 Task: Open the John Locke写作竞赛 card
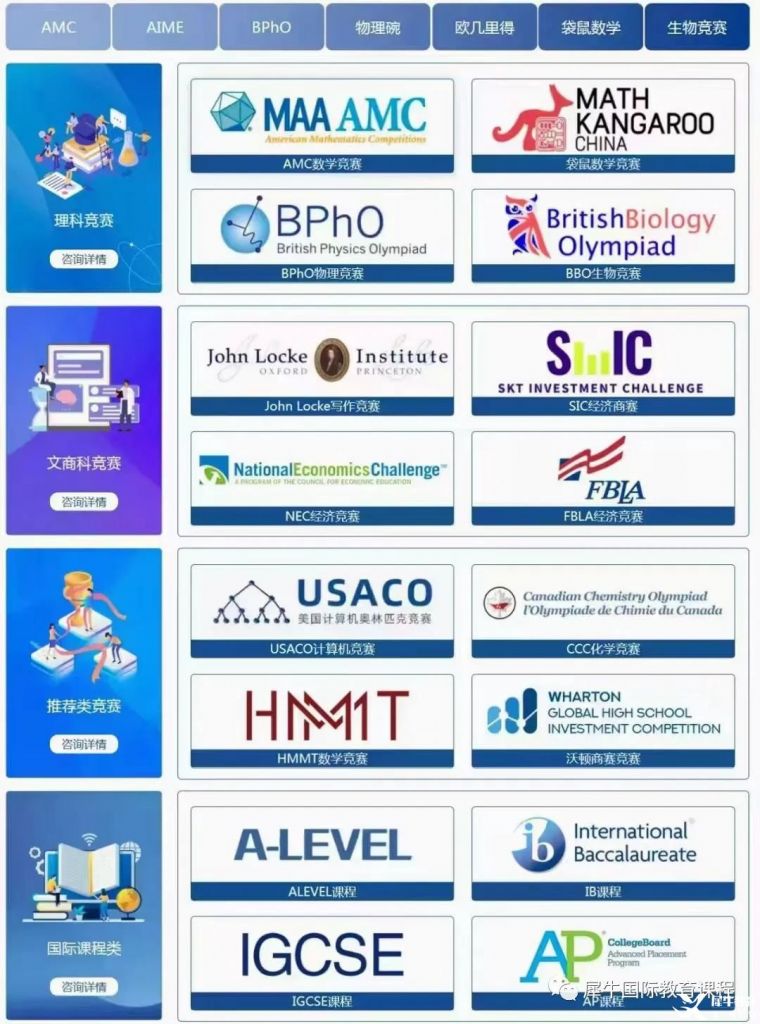coord(321,367)
